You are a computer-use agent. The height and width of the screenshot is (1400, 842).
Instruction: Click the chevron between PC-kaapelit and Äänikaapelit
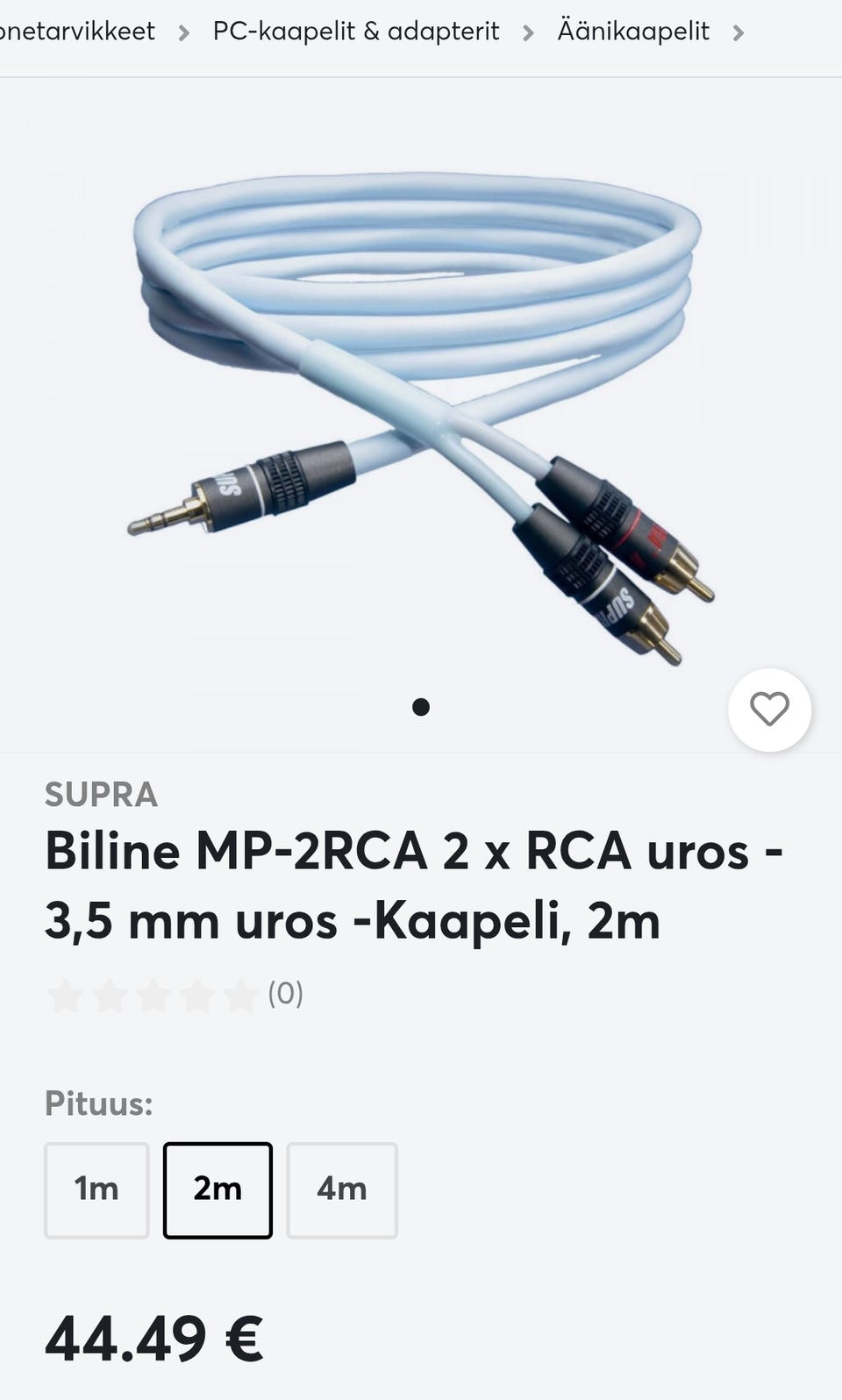point(528,31)
